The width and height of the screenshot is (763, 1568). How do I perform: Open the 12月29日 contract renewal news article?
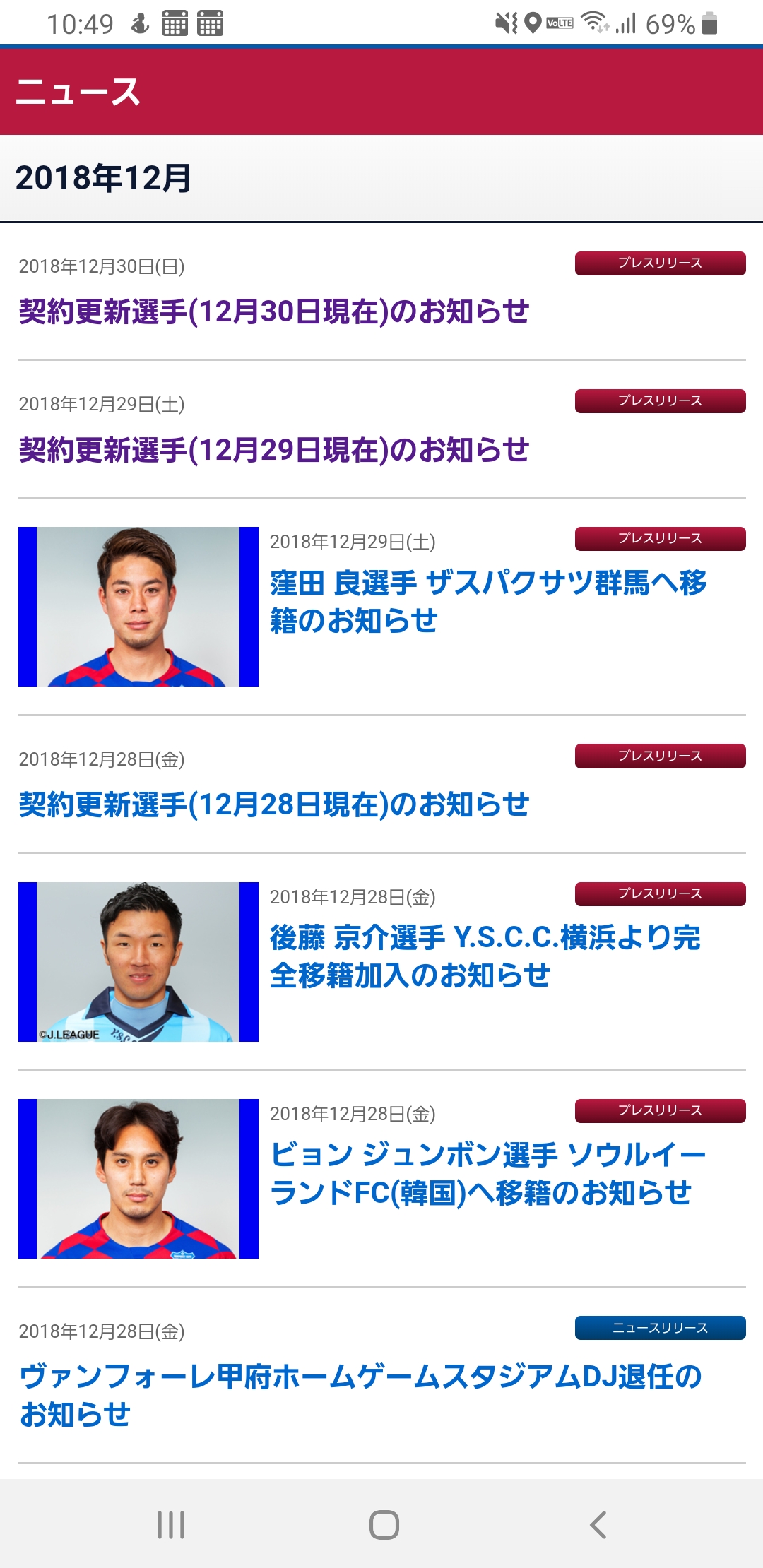[x=274, y=450]
